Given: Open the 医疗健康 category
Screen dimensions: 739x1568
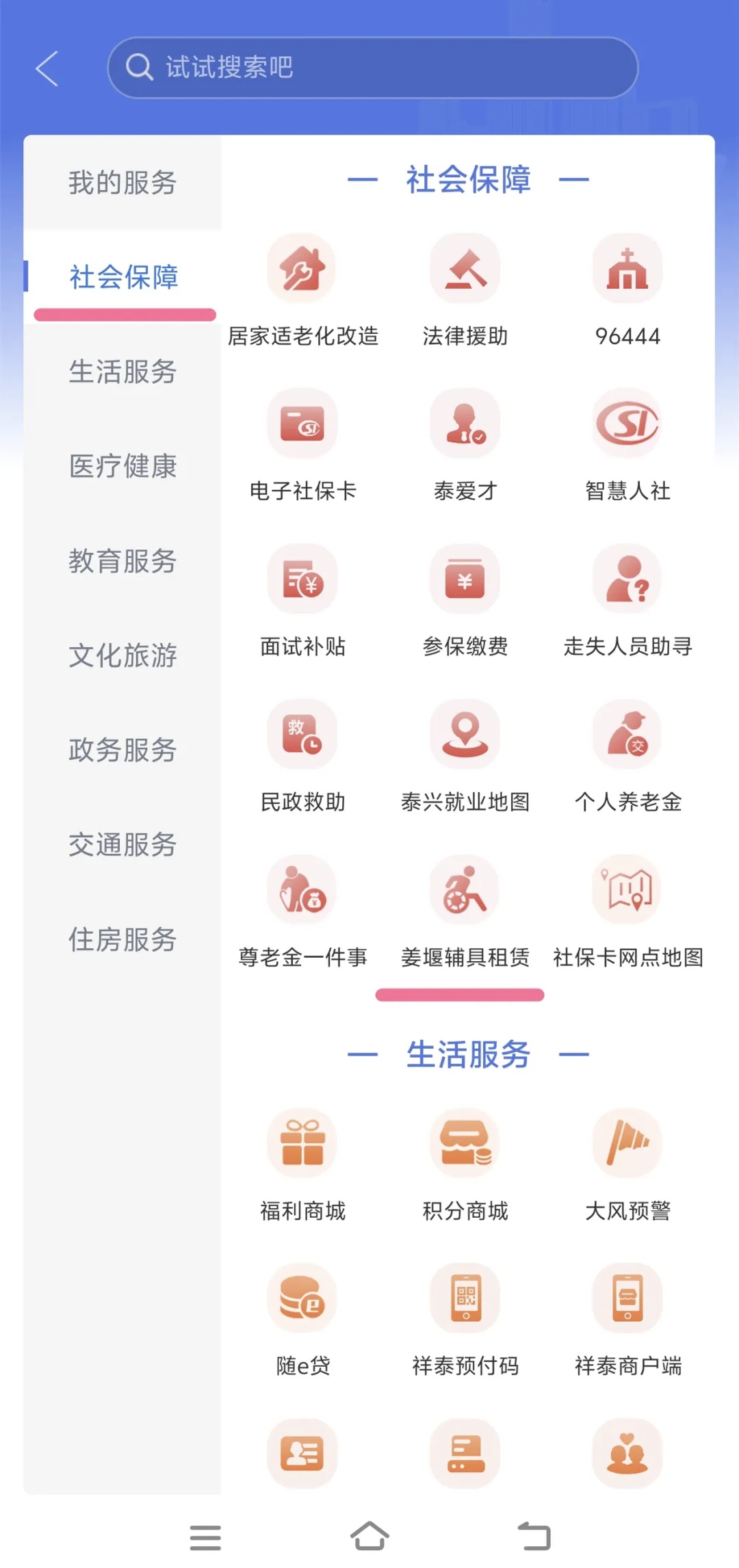Looking at the screenshot, I should pyautogui.click(x=122, y=466).
